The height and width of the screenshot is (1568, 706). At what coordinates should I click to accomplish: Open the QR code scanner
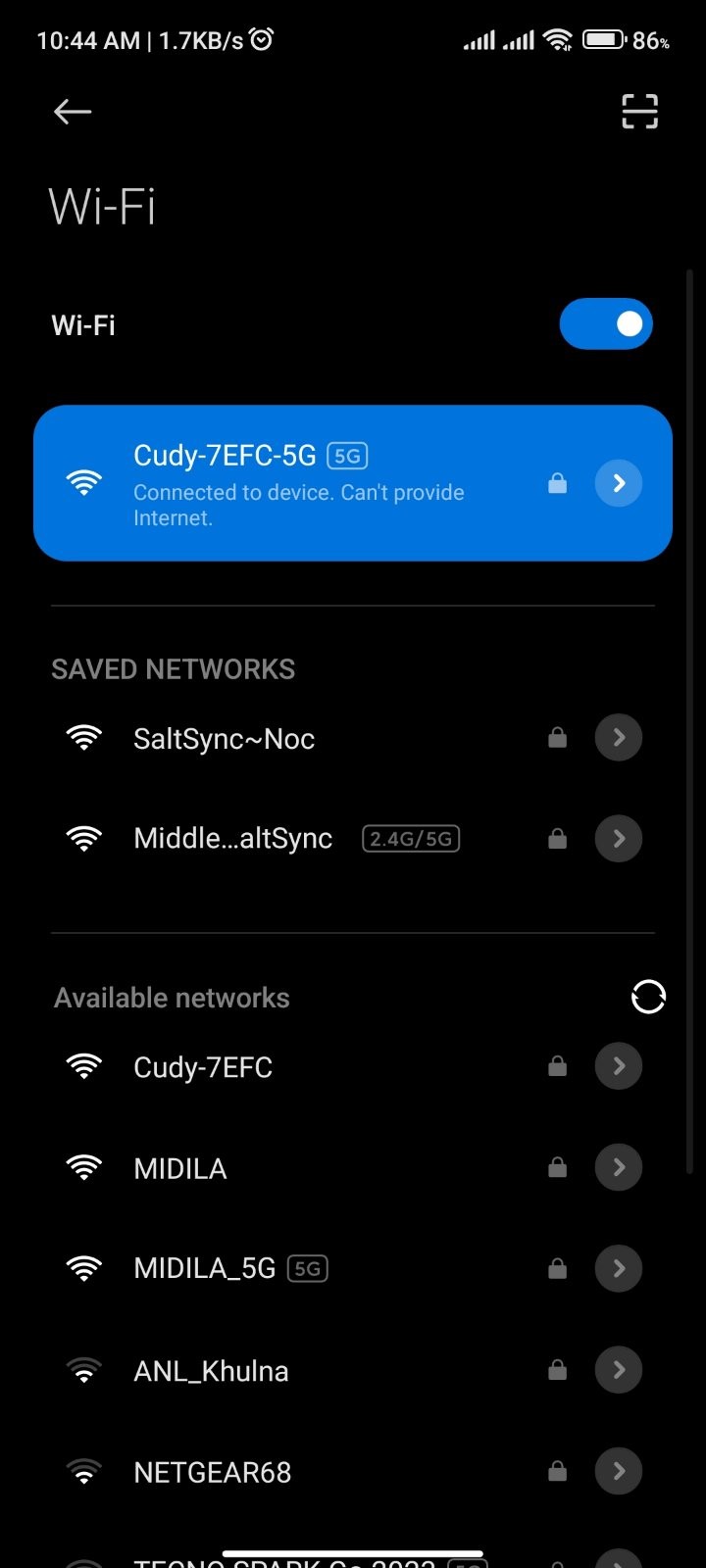pyautogui.click(x=639, y=112)
